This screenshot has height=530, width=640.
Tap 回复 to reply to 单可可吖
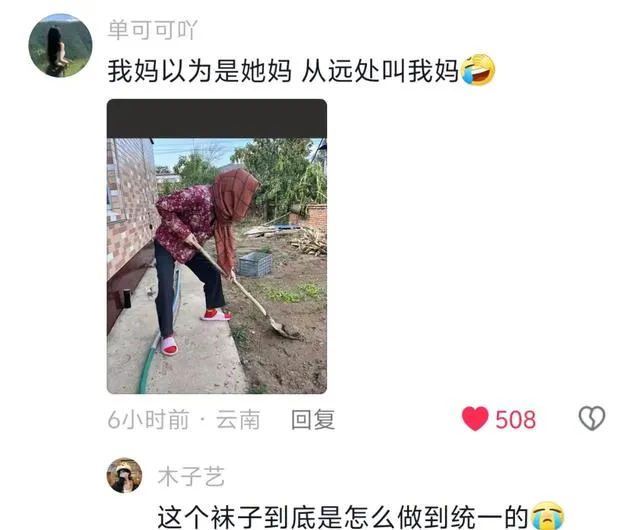point(312,420)
